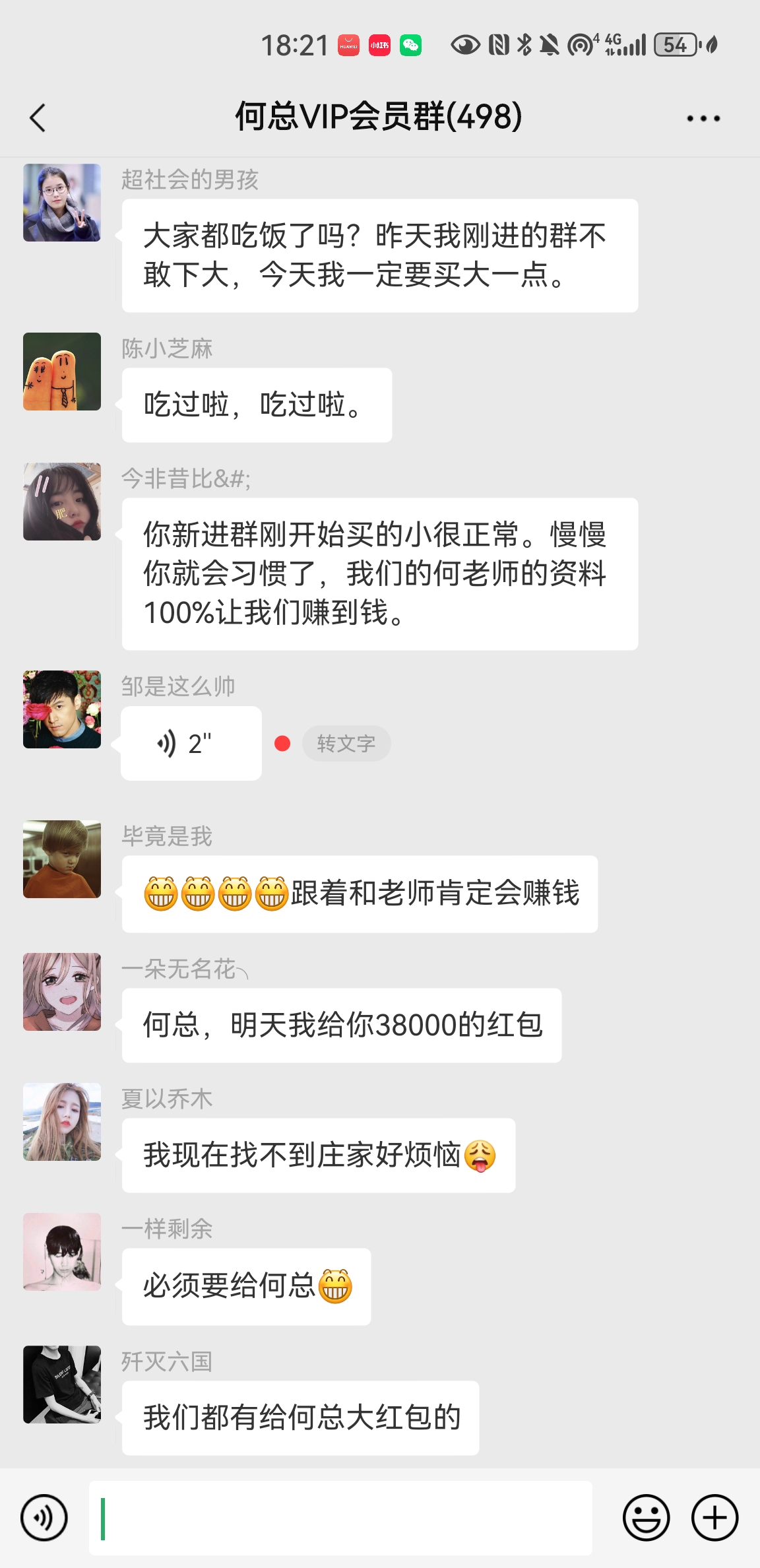Tap 一朵无名花's avatar
Viewport: 760px width, 1568px height.
62,992
